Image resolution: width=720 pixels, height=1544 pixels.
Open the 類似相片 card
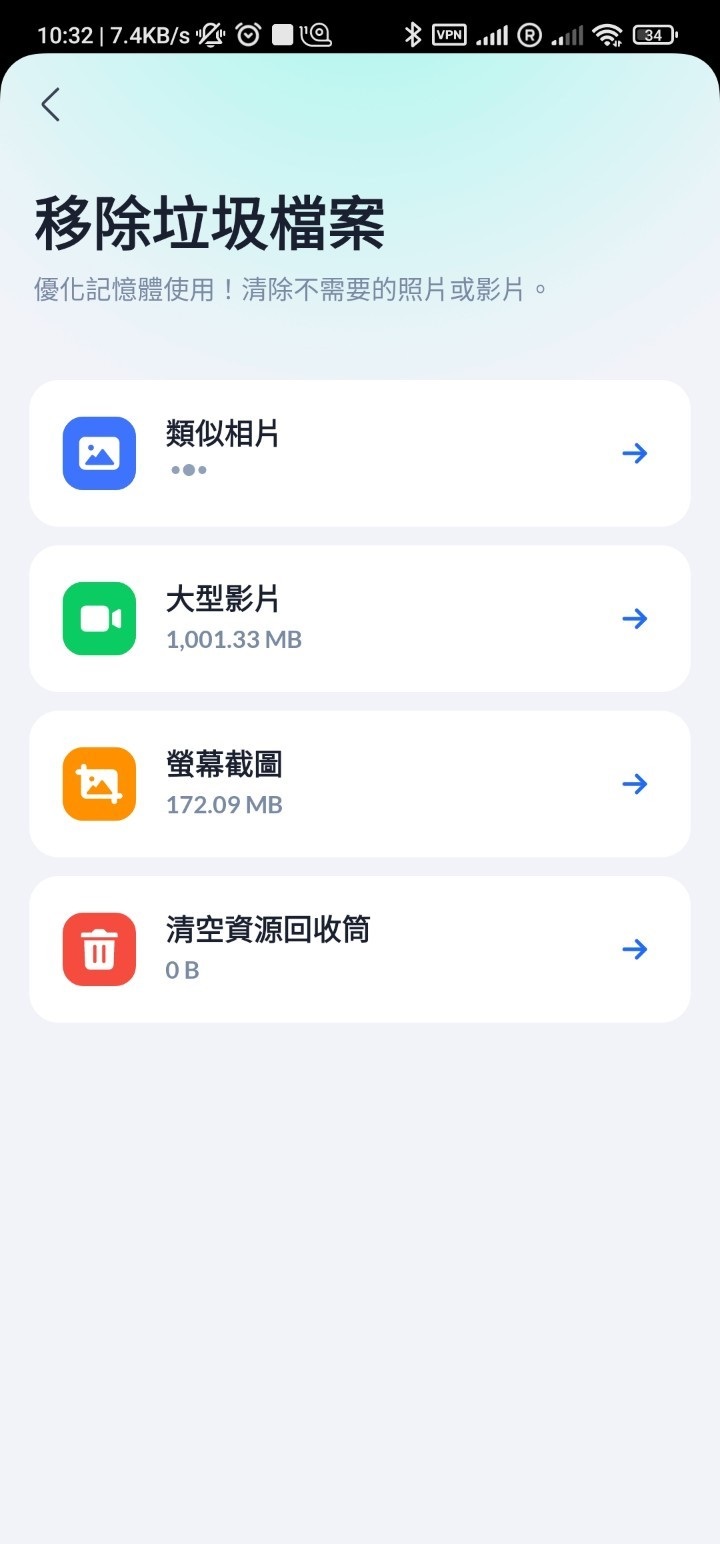click(x=359, y=453)
